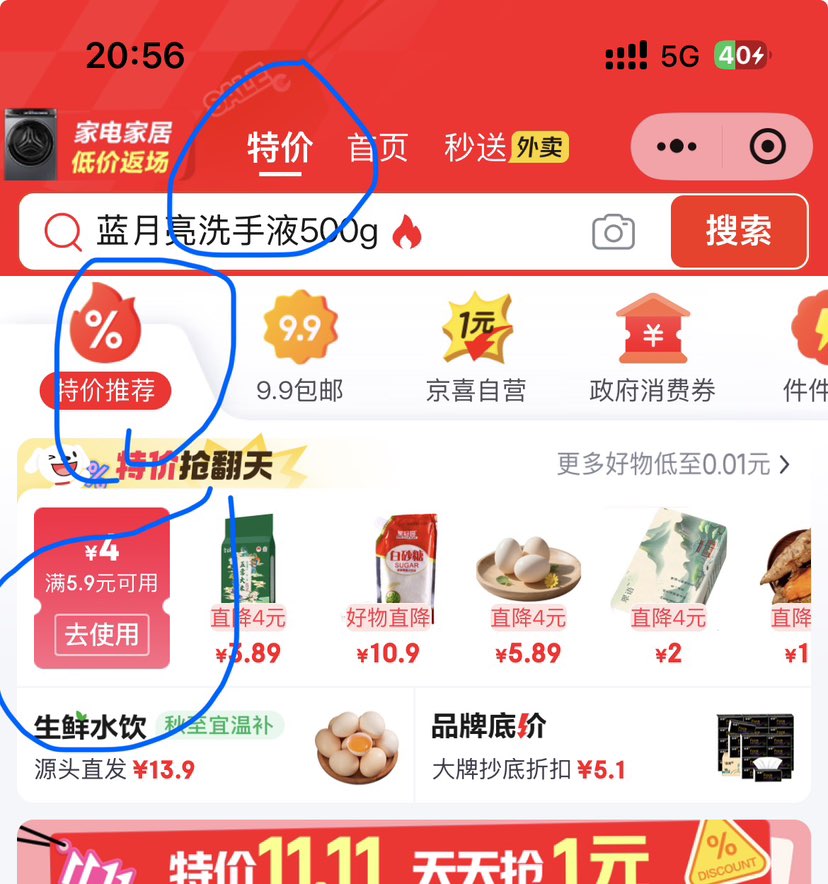The width and height of the screenshot is (828, 884).
Task: Open the 政府消费券 voucher icon
Action: [x=651, y=330]
